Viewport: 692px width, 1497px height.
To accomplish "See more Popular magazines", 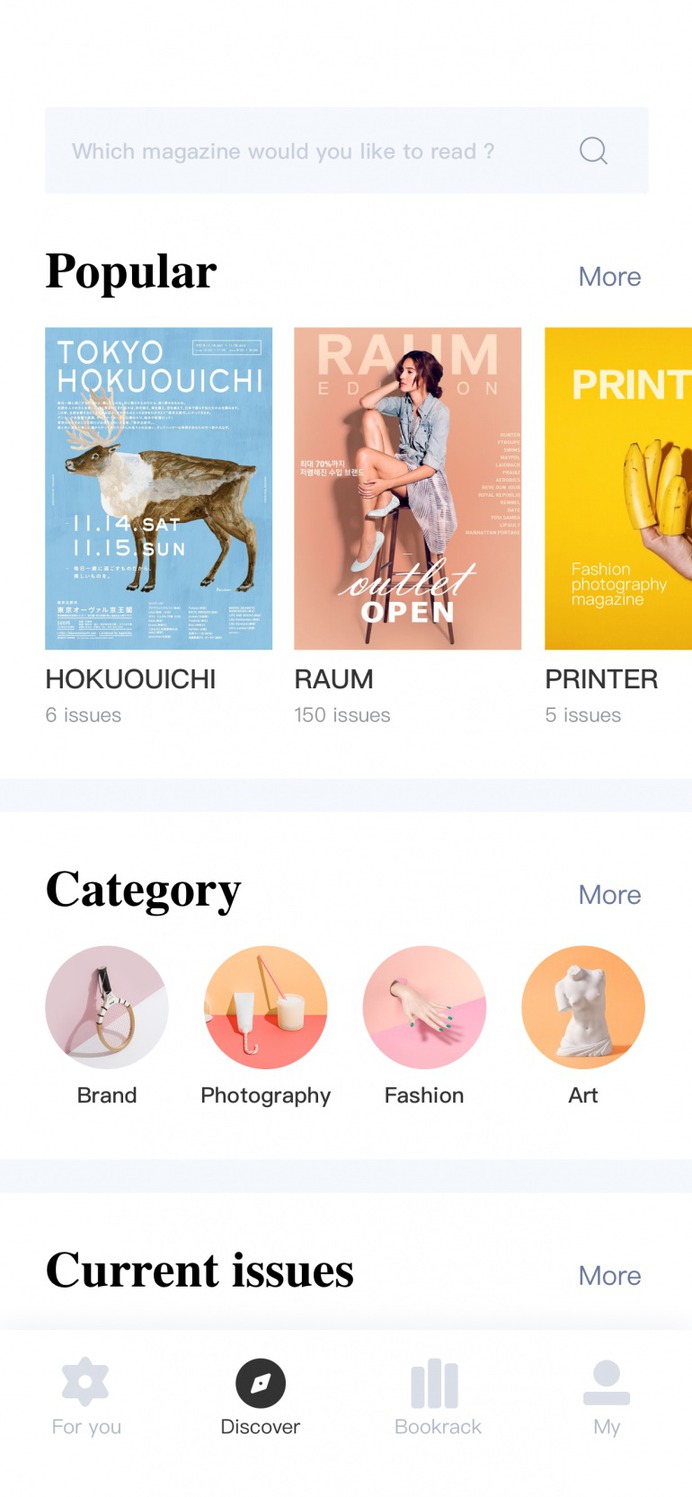I will 609,277.
